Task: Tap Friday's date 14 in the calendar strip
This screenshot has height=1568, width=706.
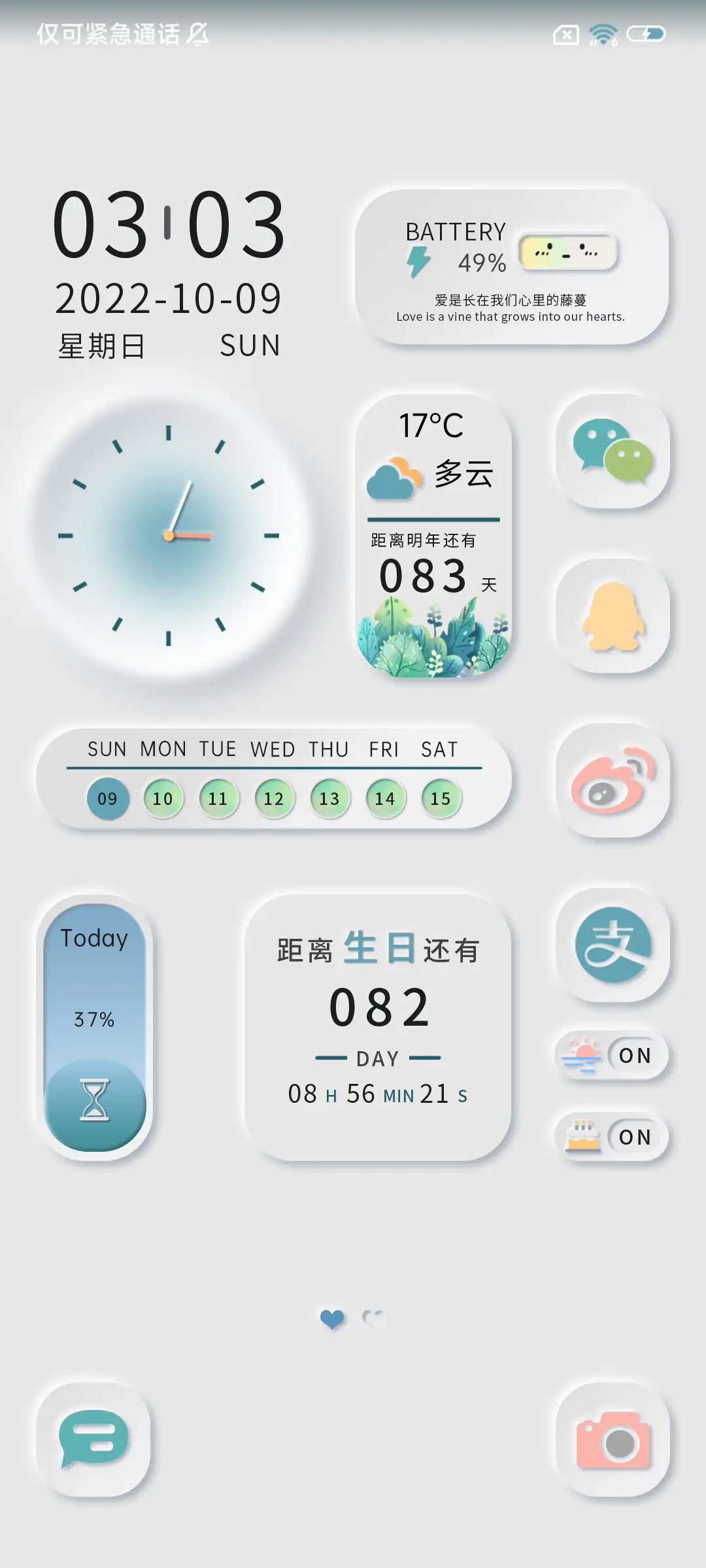Action: (385, 798)
